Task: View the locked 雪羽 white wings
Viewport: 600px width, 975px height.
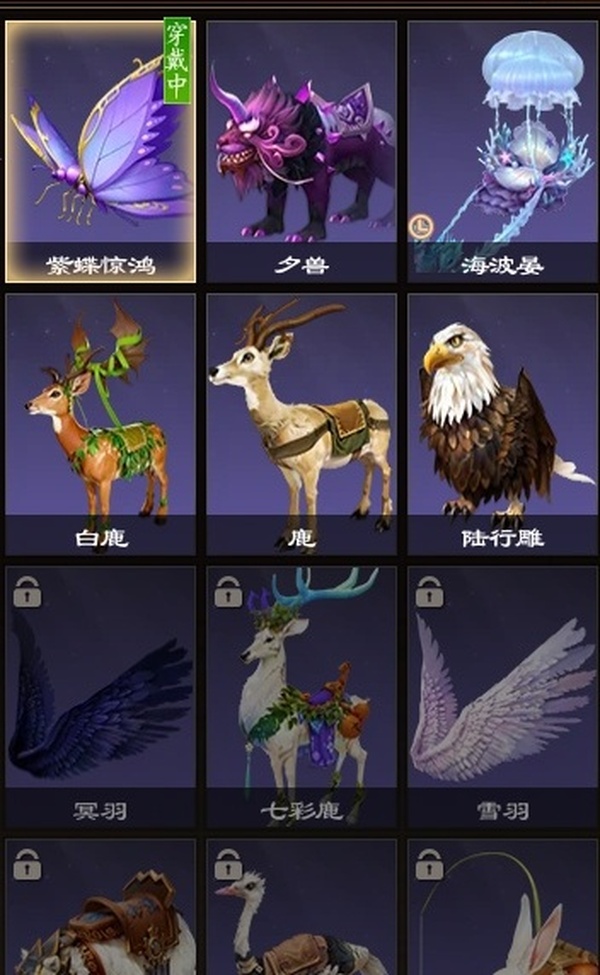Action: (502, 697)
